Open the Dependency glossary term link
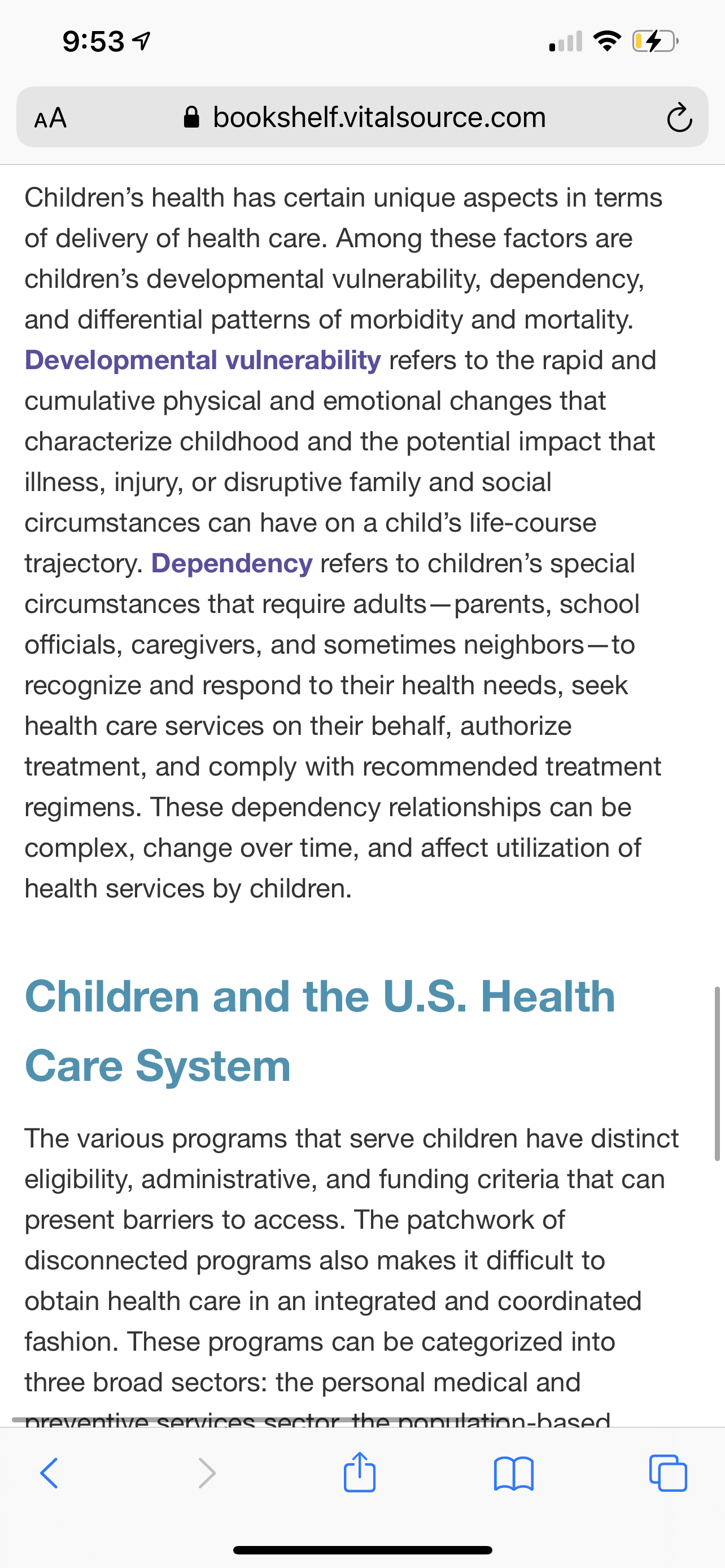Screen dimensions: 725x1568 (232, 563)
